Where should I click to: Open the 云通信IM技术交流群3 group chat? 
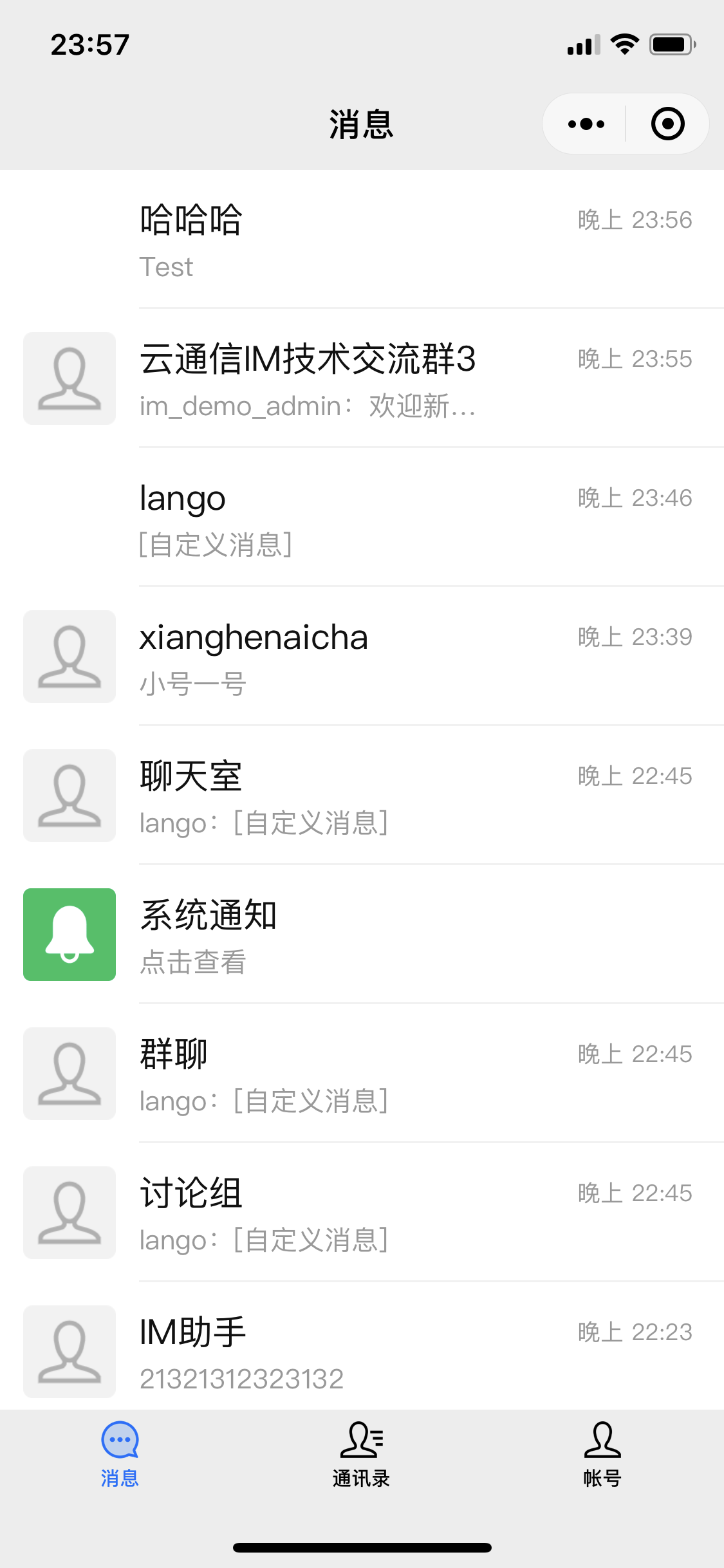pyautogui.click(x=362, y=378)
